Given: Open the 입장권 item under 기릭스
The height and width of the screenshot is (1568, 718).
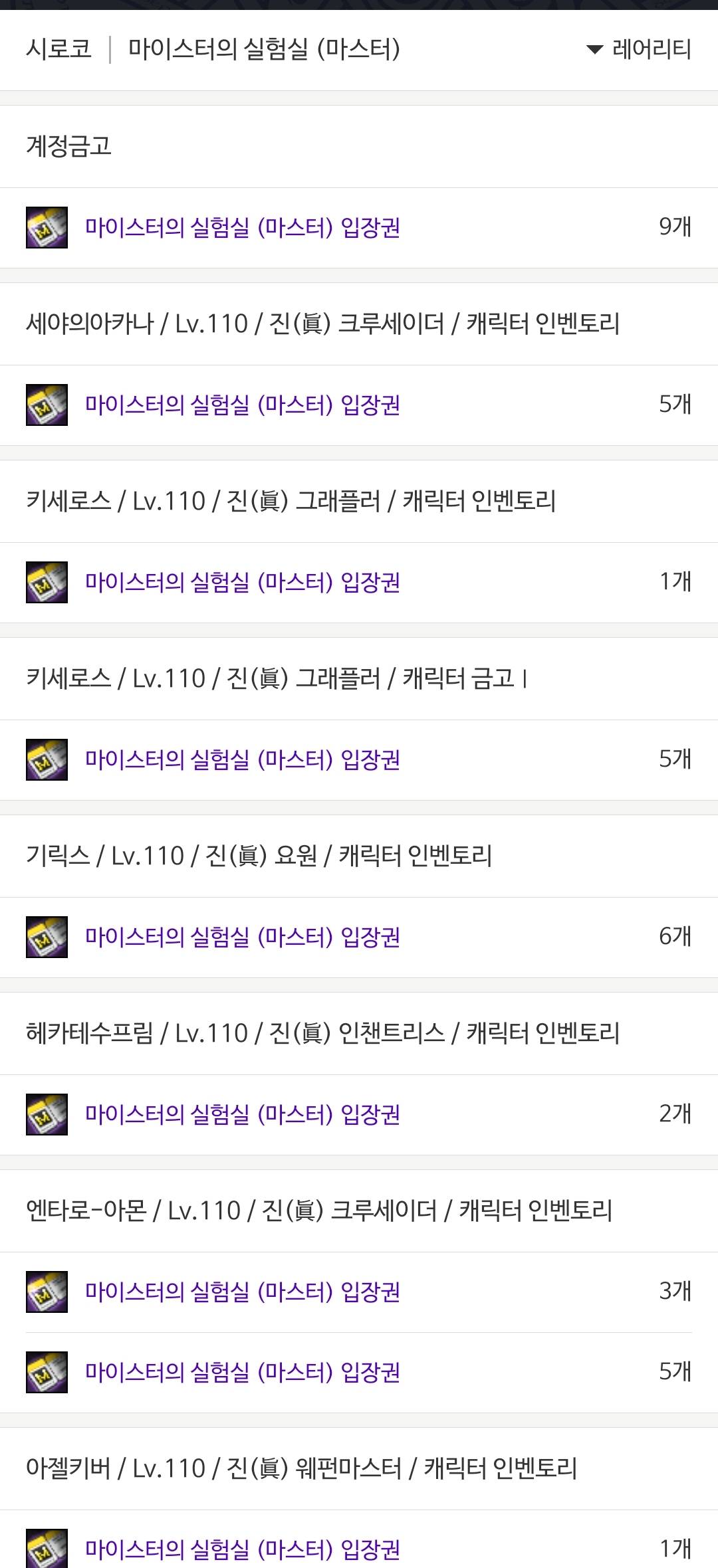Looking at the screenshot, I should (x=242, y=937).
